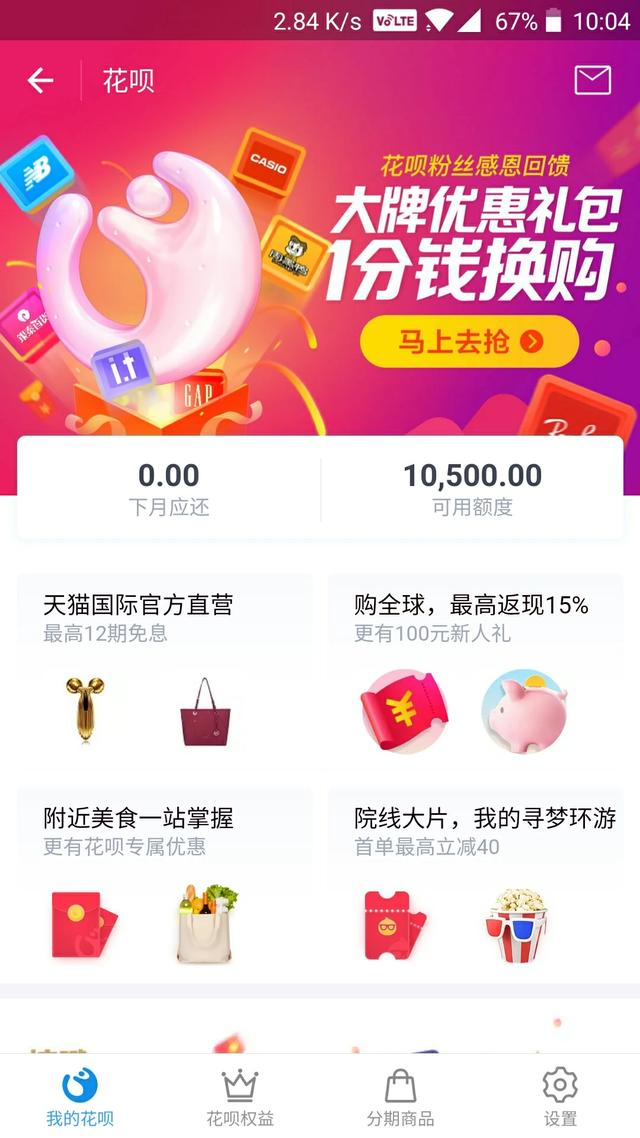The image size is (640, 1138).
Task: View the 下月应还 amount details
Action: pos(169,488)
